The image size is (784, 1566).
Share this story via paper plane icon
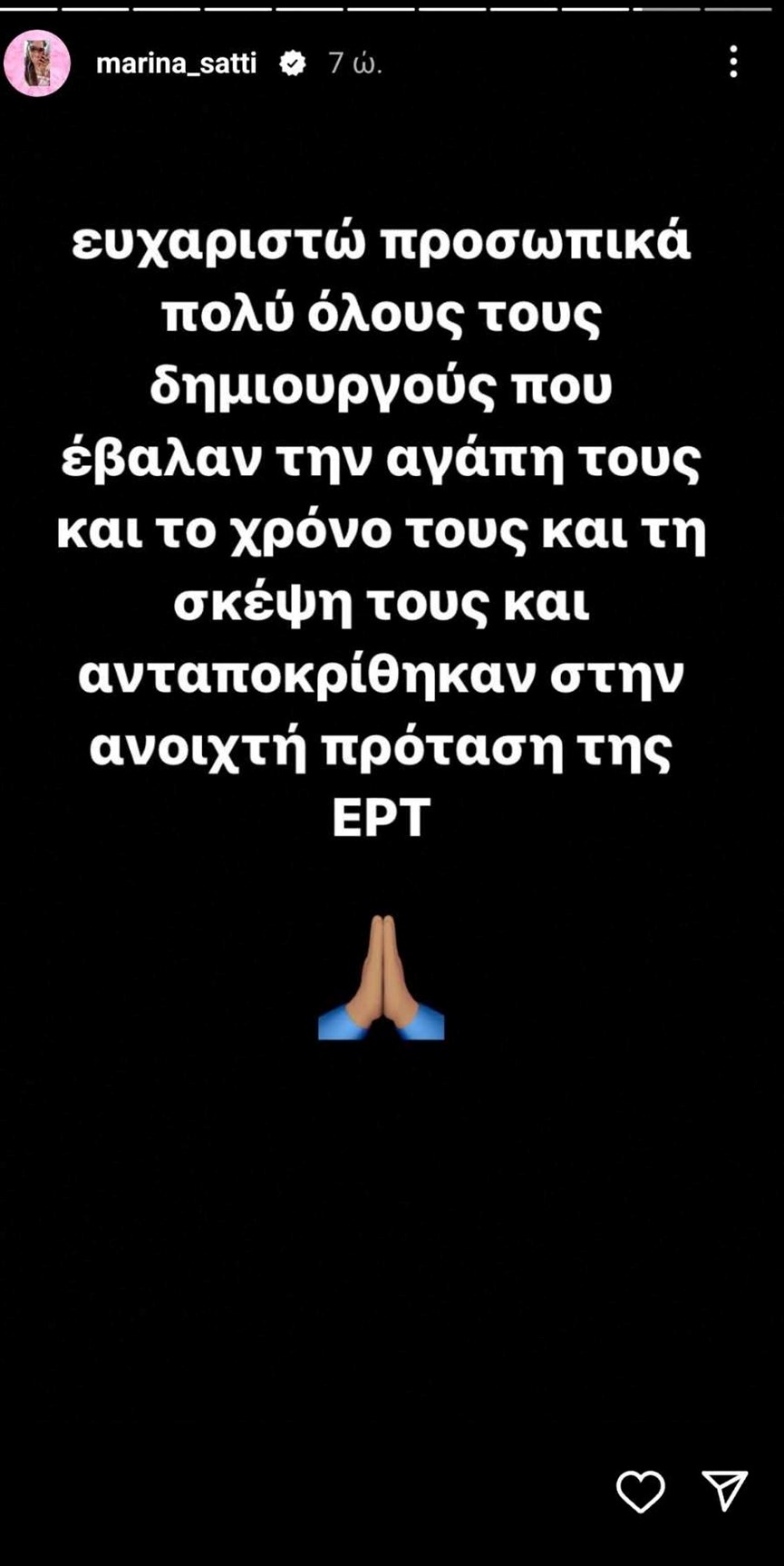coord(725,1491)
